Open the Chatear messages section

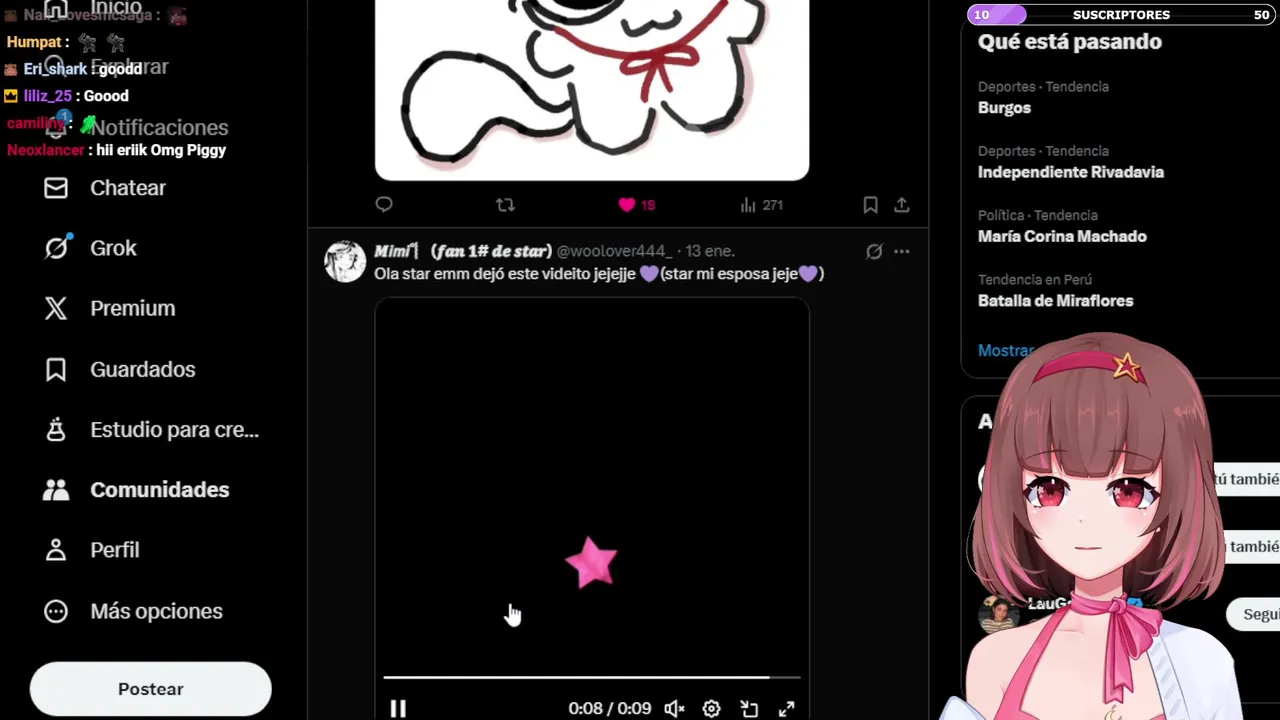click(x=127, y=188)
